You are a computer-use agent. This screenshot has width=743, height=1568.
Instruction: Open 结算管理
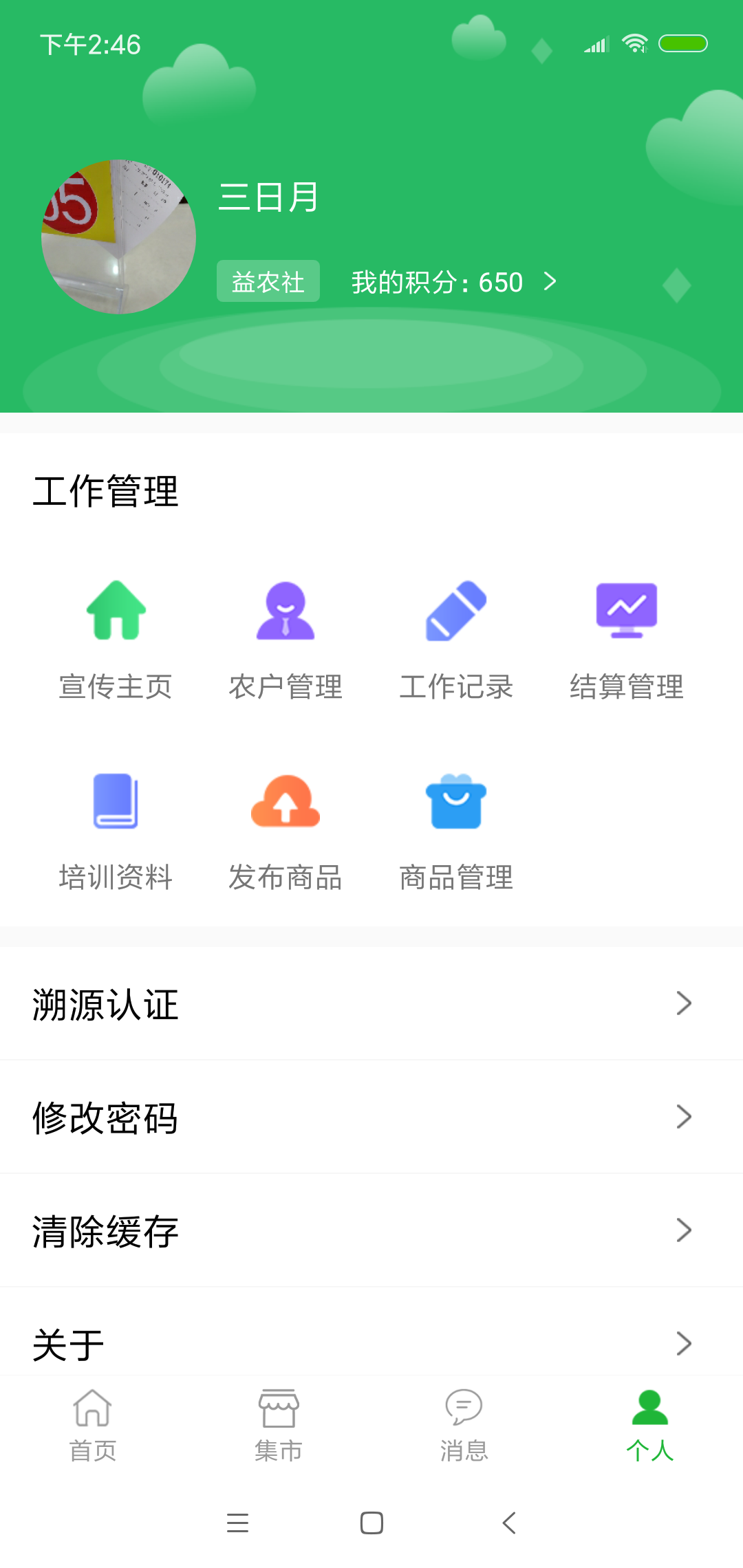pos(627,641)
